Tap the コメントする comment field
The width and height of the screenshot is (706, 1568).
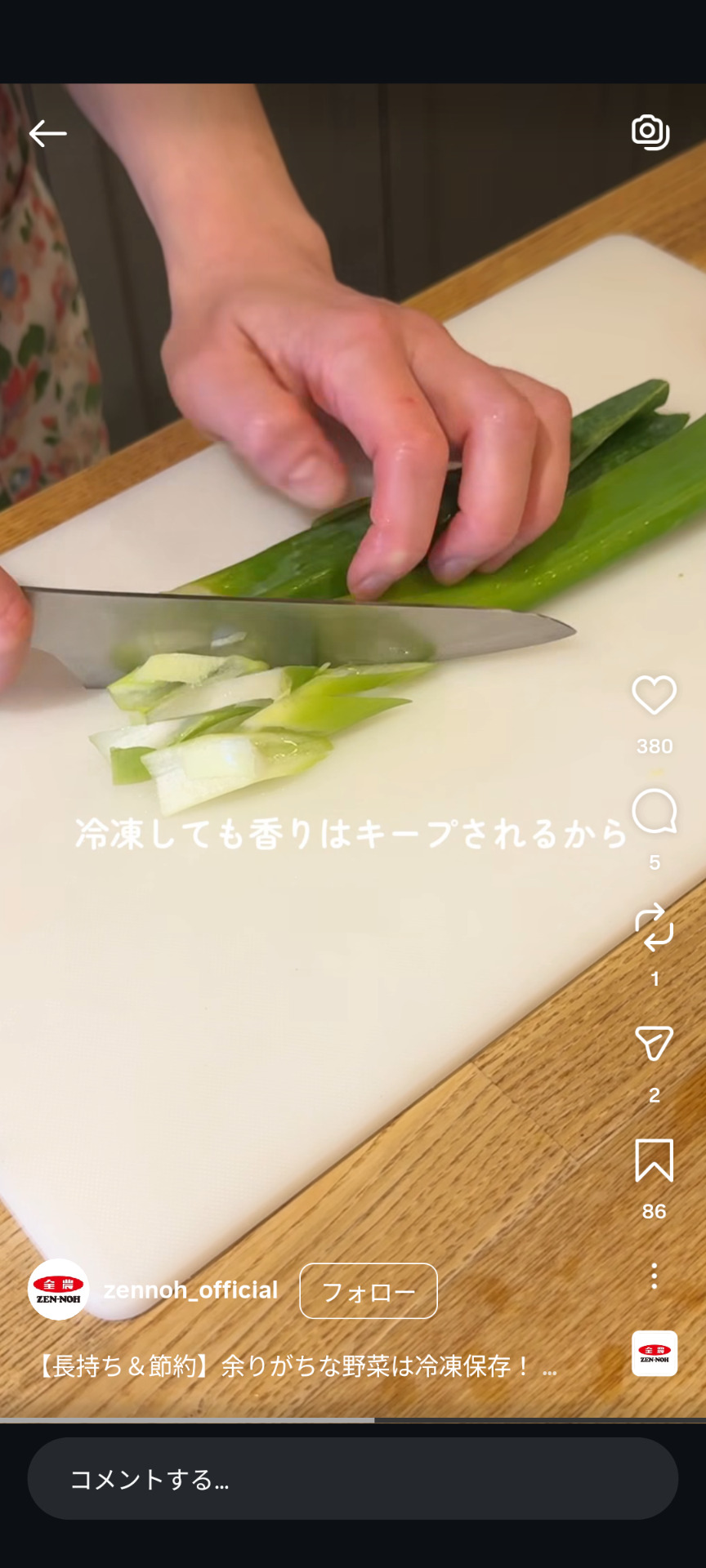click(353, 1479)
